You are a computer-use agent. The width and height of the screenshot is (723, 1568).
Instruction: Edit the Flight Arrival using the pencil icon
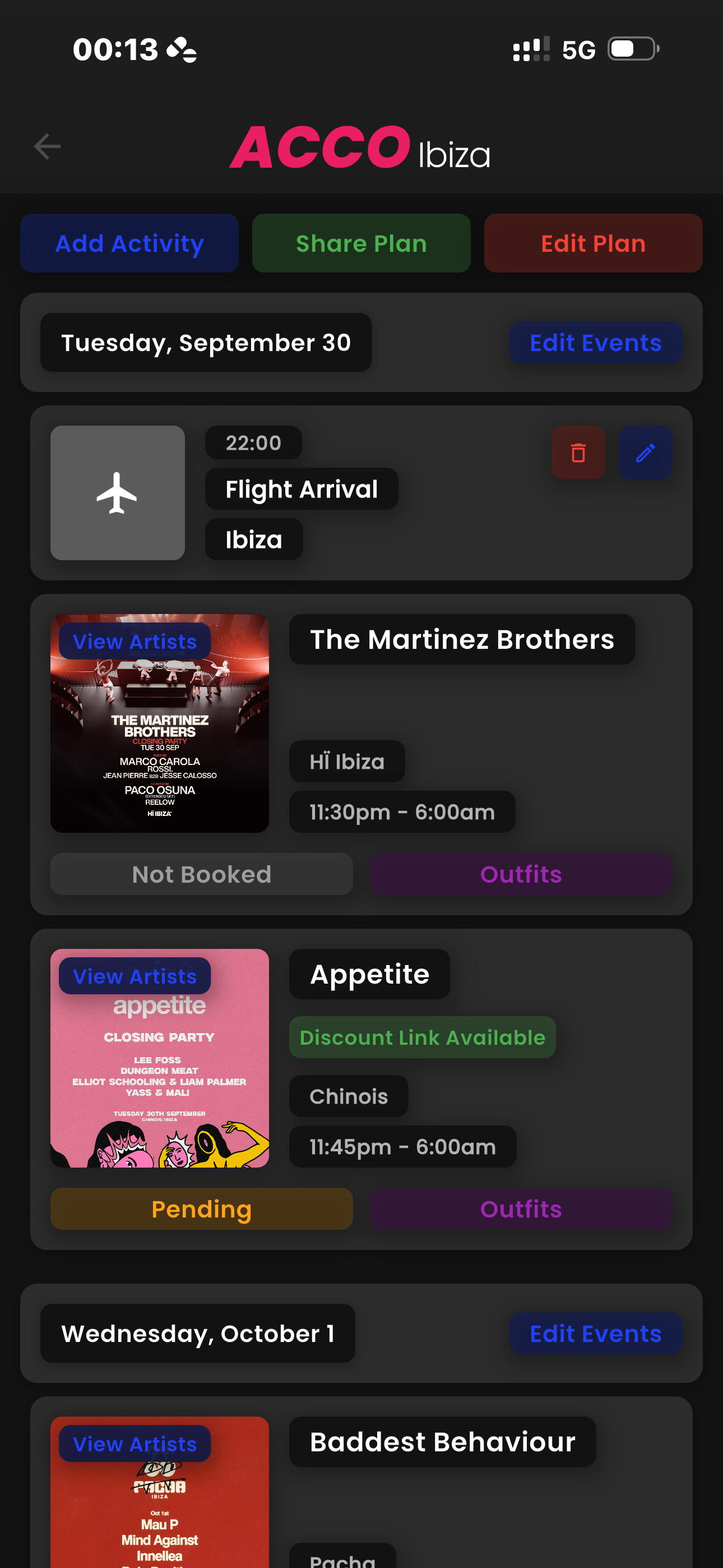click(x=645, y=452)
